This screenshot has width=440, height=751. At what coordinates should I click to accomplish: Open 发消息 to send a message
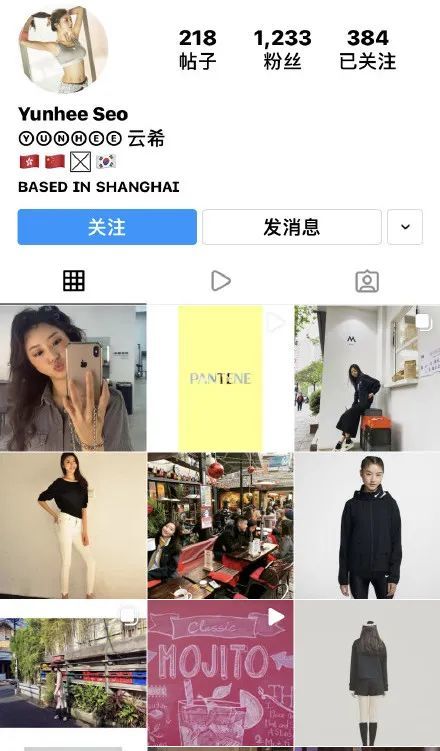click(292, 227)
